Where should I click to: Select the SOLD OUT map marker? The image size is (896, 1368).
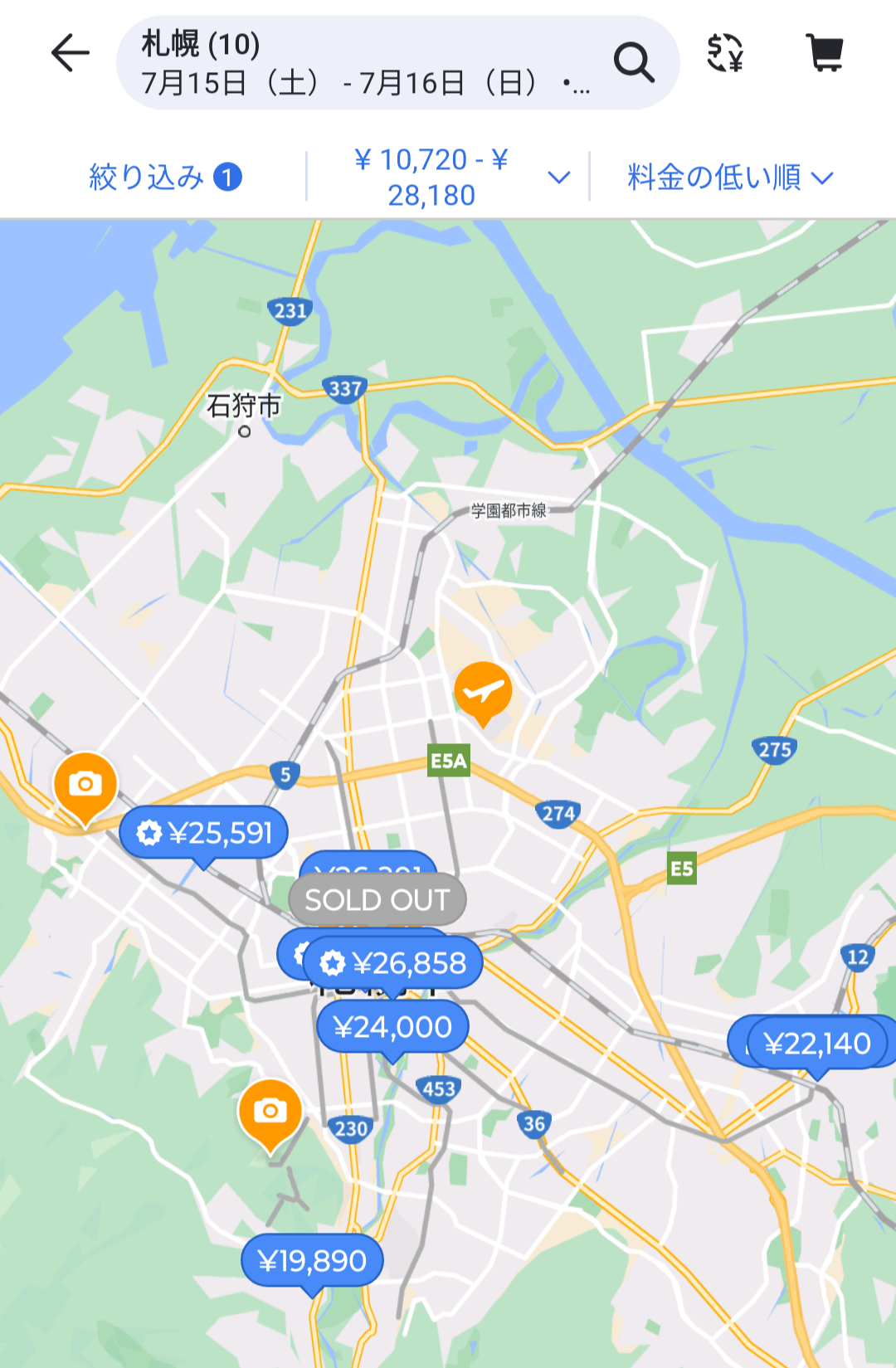tap(377, 899)
